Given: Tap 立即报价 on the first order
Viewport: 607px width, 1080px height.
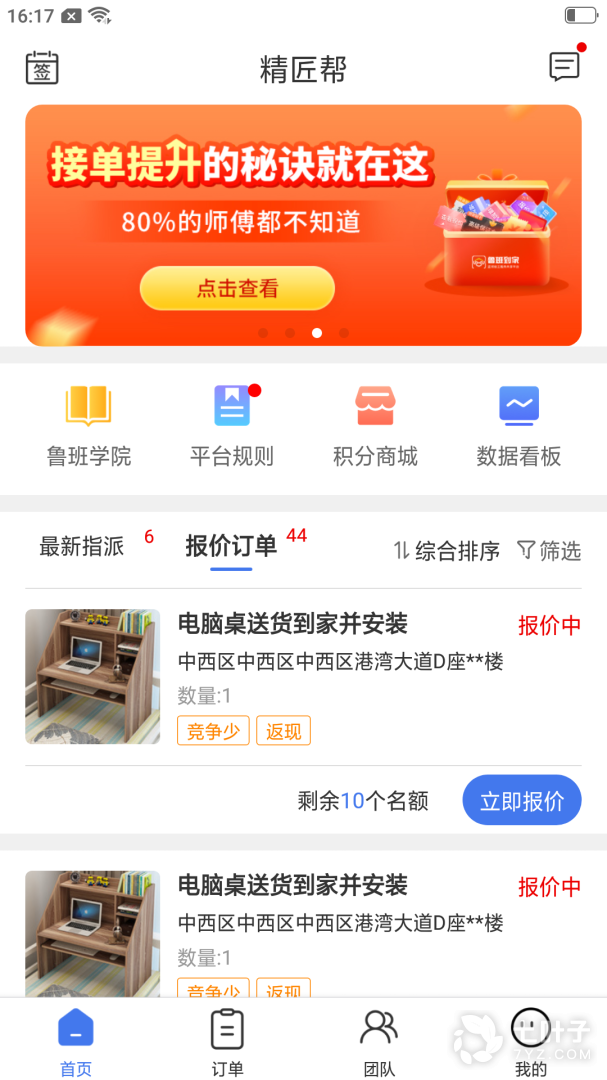Looking at the screenshot, I should [x=521, y=801].
